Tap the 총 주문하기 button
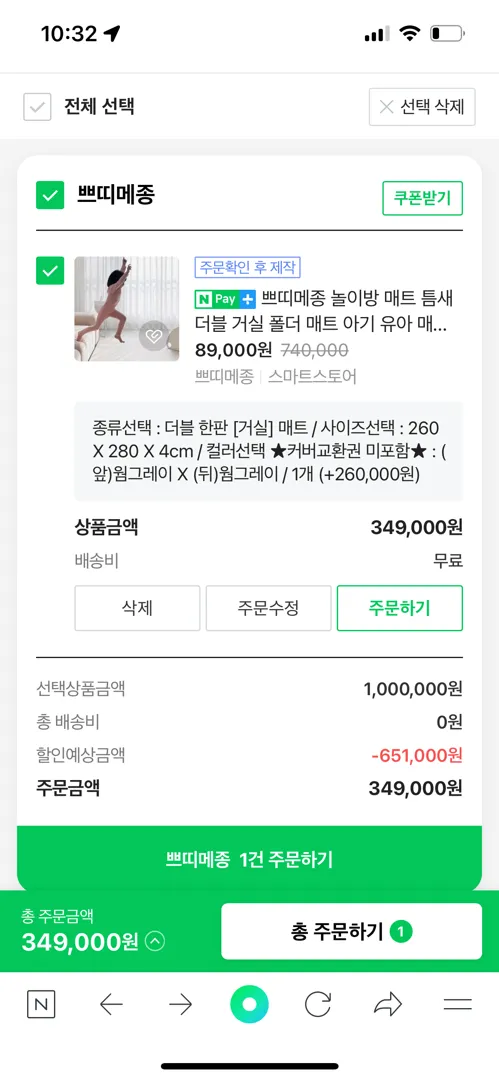The image size is (499, 1080). 352,932
